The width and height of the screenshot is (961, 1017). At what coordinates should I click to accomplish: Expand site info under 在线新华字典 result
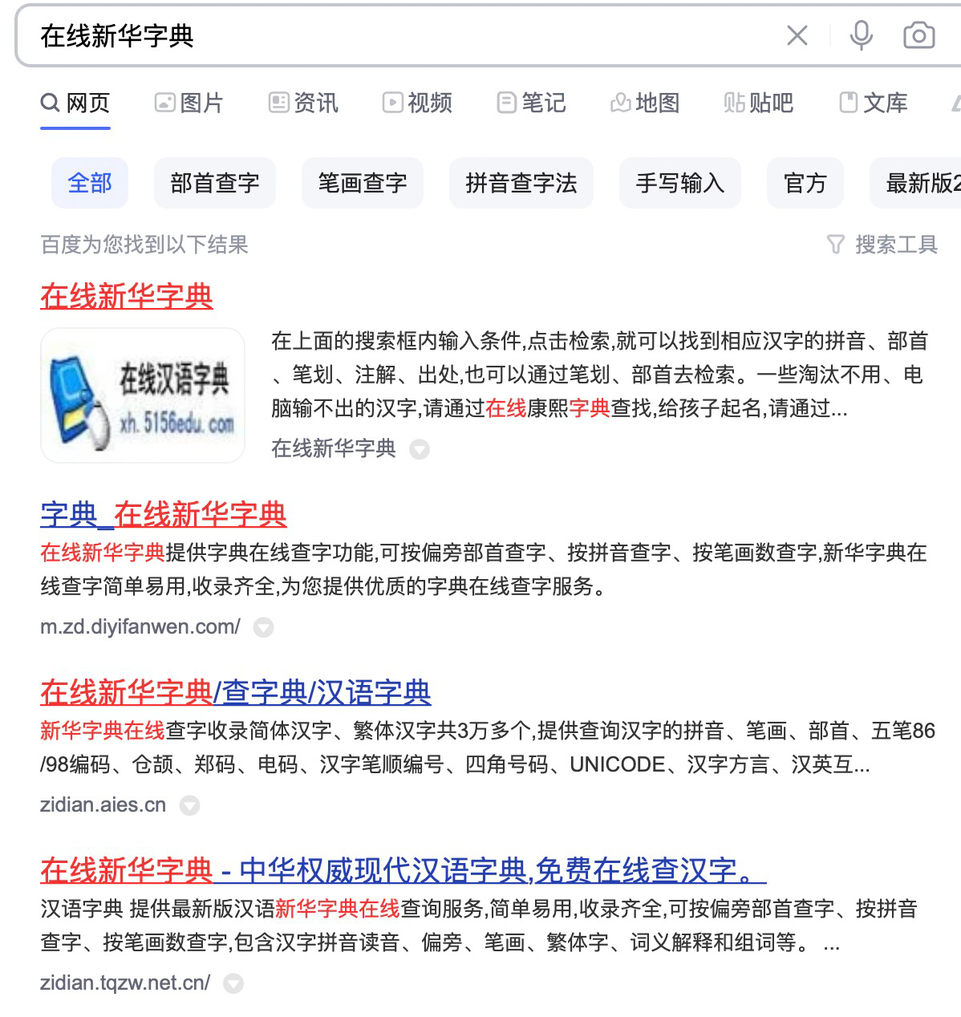[x=419, y=449]
